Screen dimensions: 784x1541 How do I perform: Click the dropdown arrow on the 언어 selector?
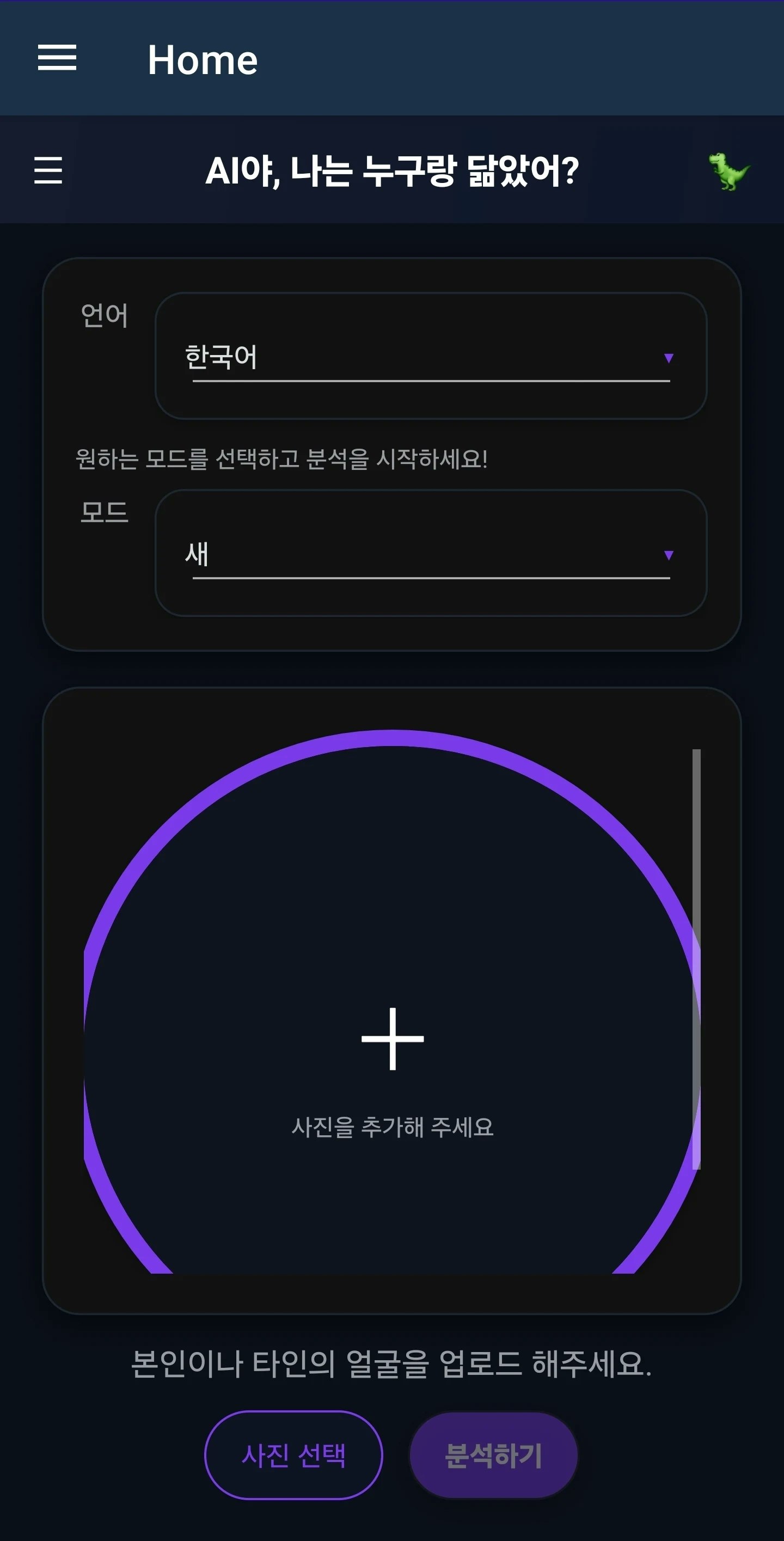coord(668,358)
